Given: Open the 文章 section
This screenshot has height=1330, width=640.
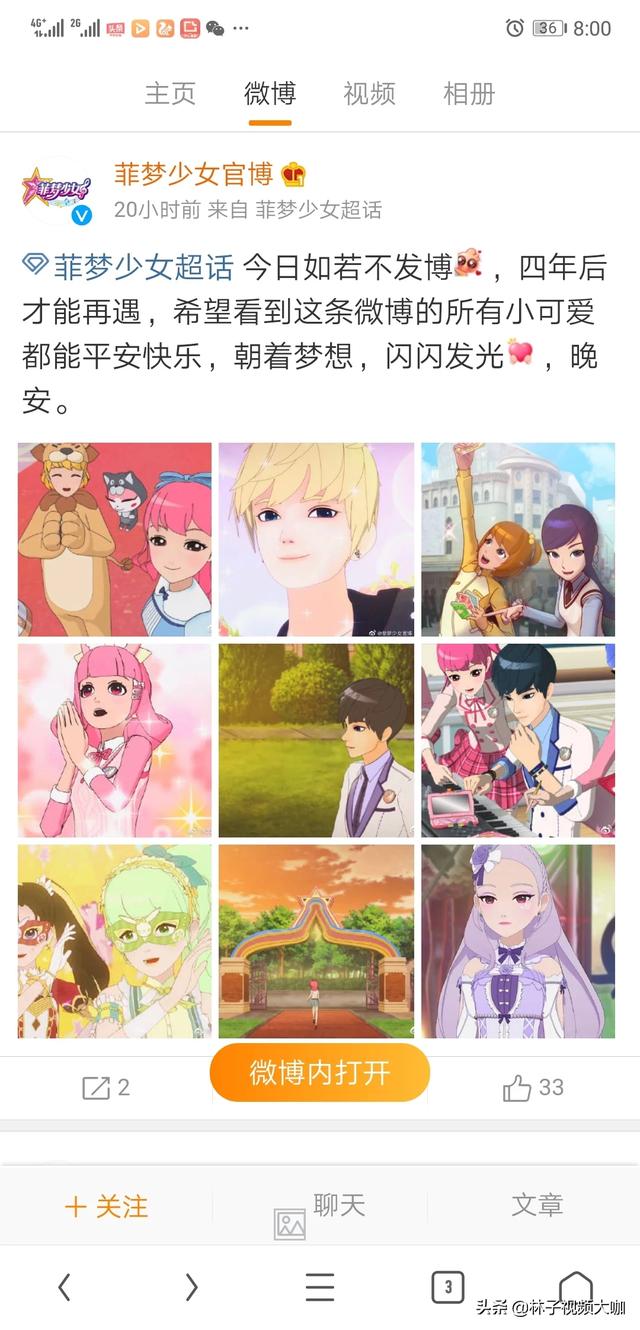Looking at the screenshot, I should (x=537, y=1205).
